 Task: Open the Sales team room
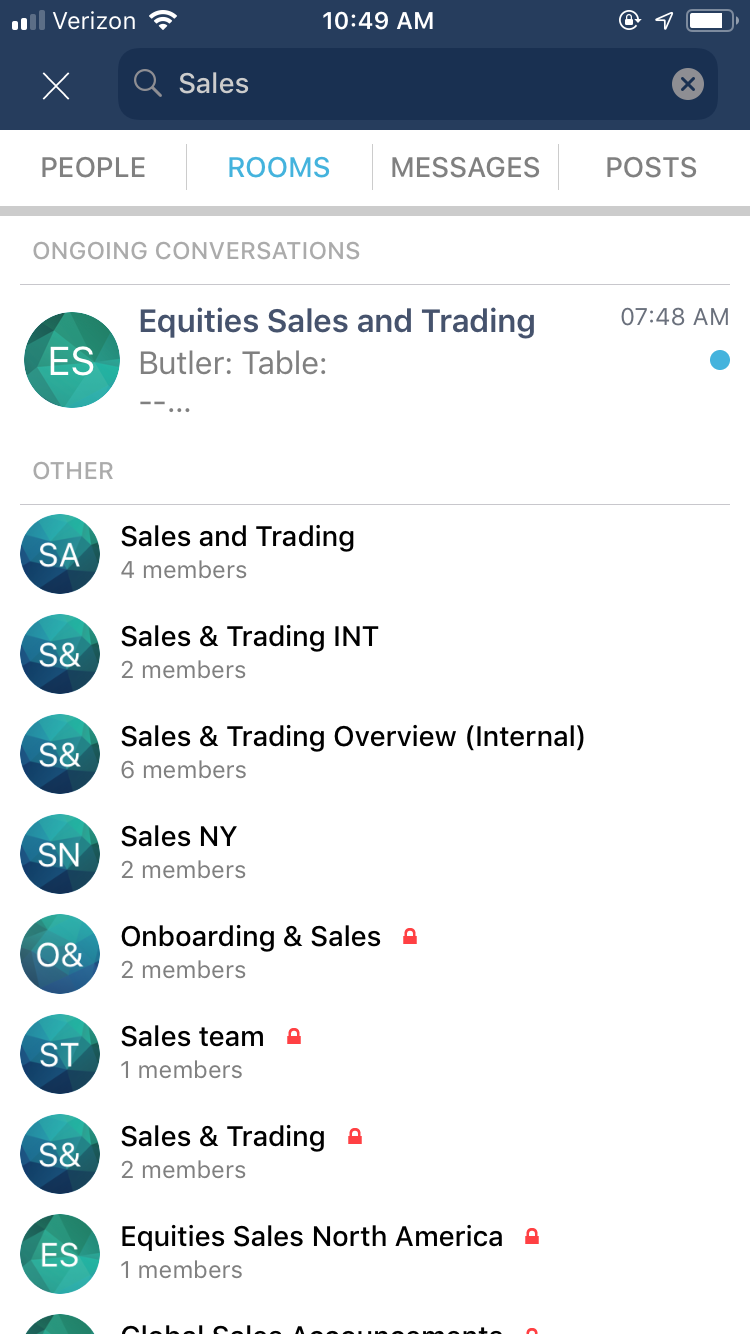pos(375,1054)
